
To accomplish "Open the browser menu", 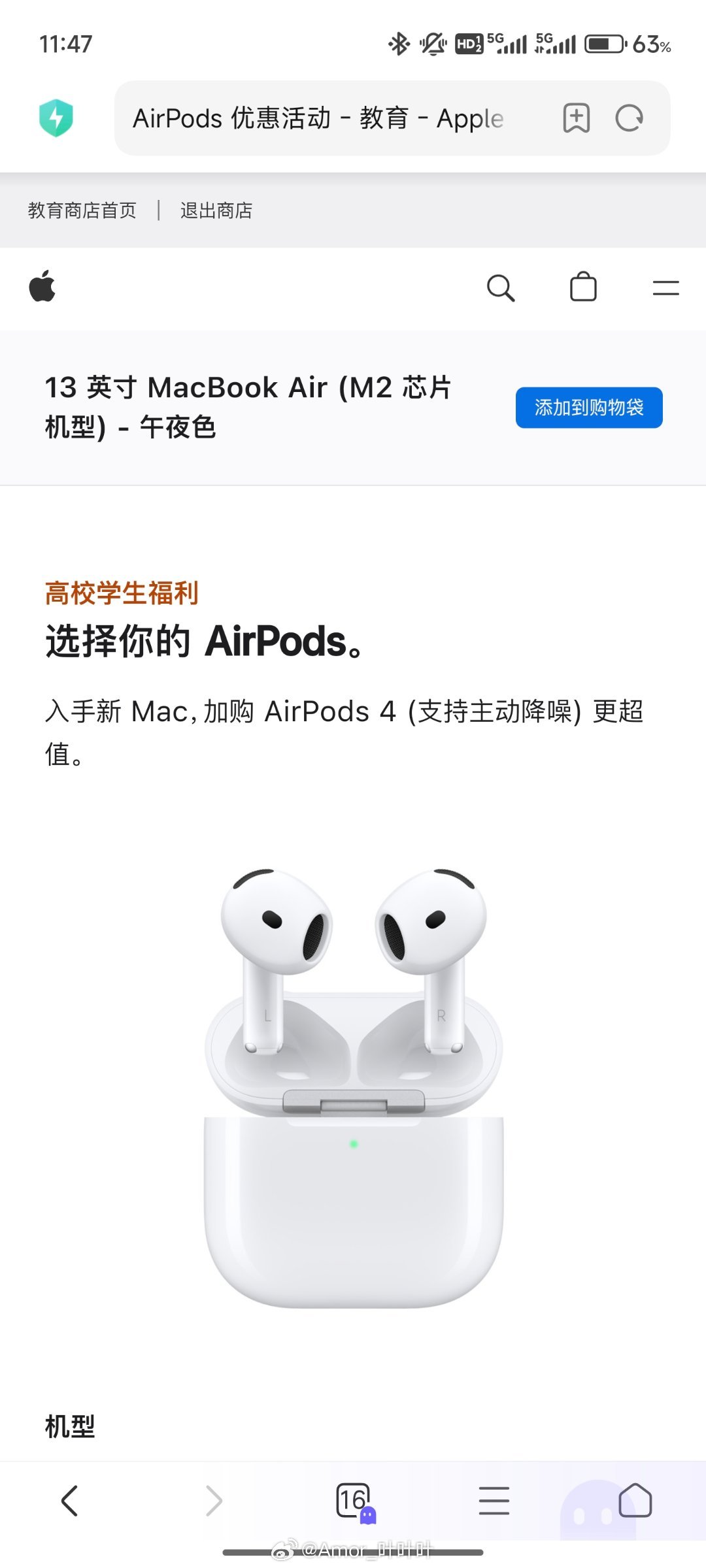I will pyautogui.click(x=494, y=1500).
